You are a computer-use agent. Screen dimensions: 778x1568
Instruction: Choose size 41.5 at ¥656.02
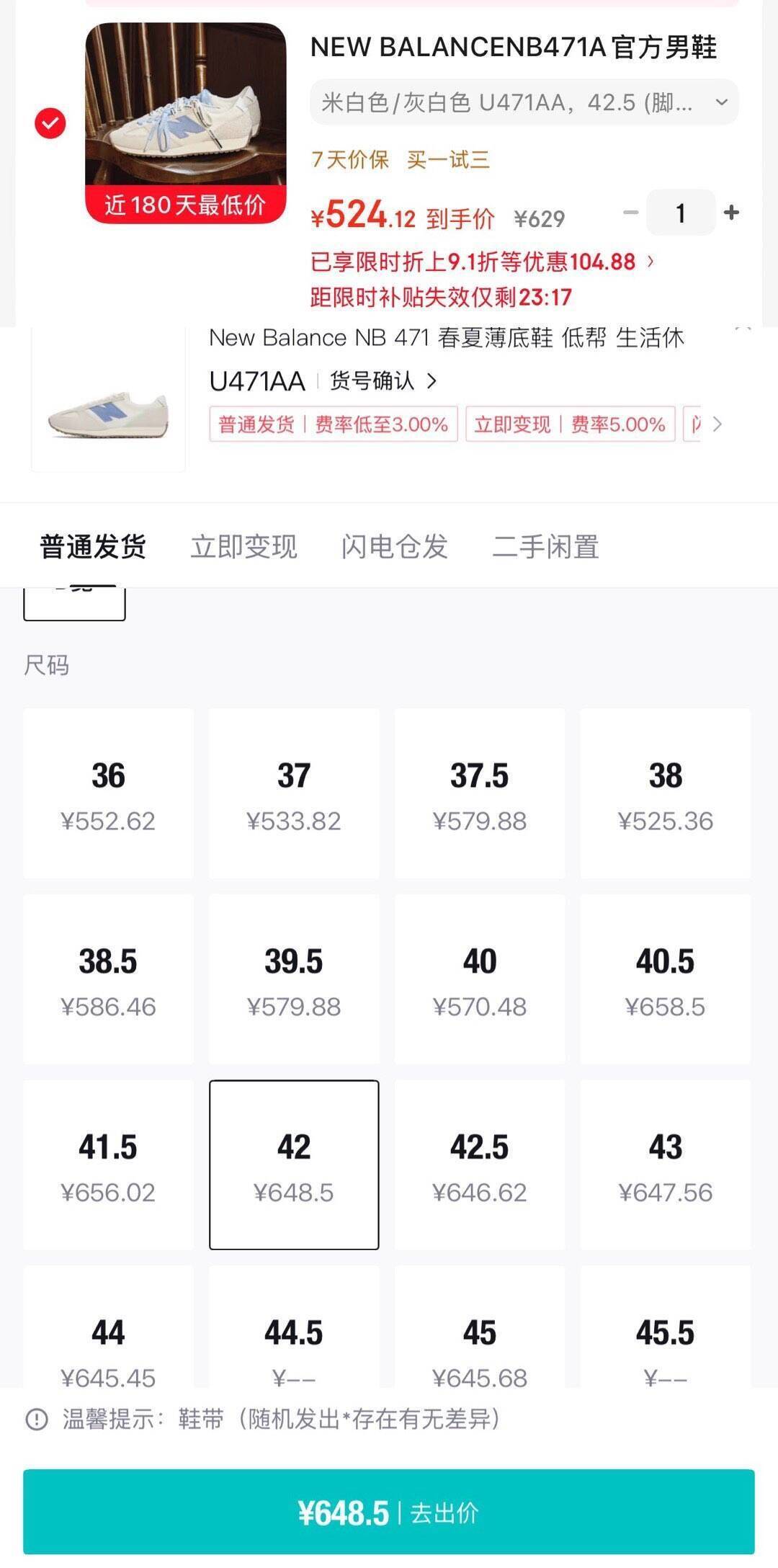coord(108,1164)
